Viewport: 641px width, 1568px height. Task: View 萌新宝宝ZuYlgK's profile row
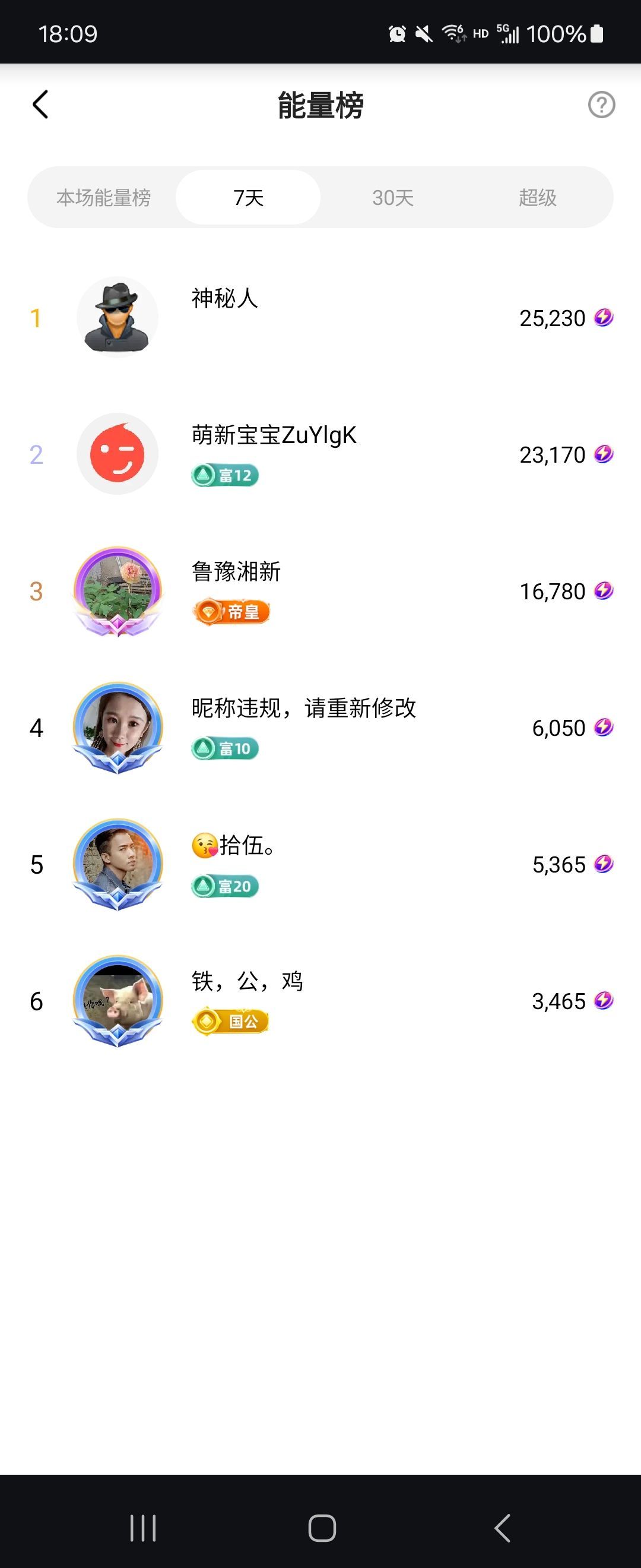click(320, 454)
